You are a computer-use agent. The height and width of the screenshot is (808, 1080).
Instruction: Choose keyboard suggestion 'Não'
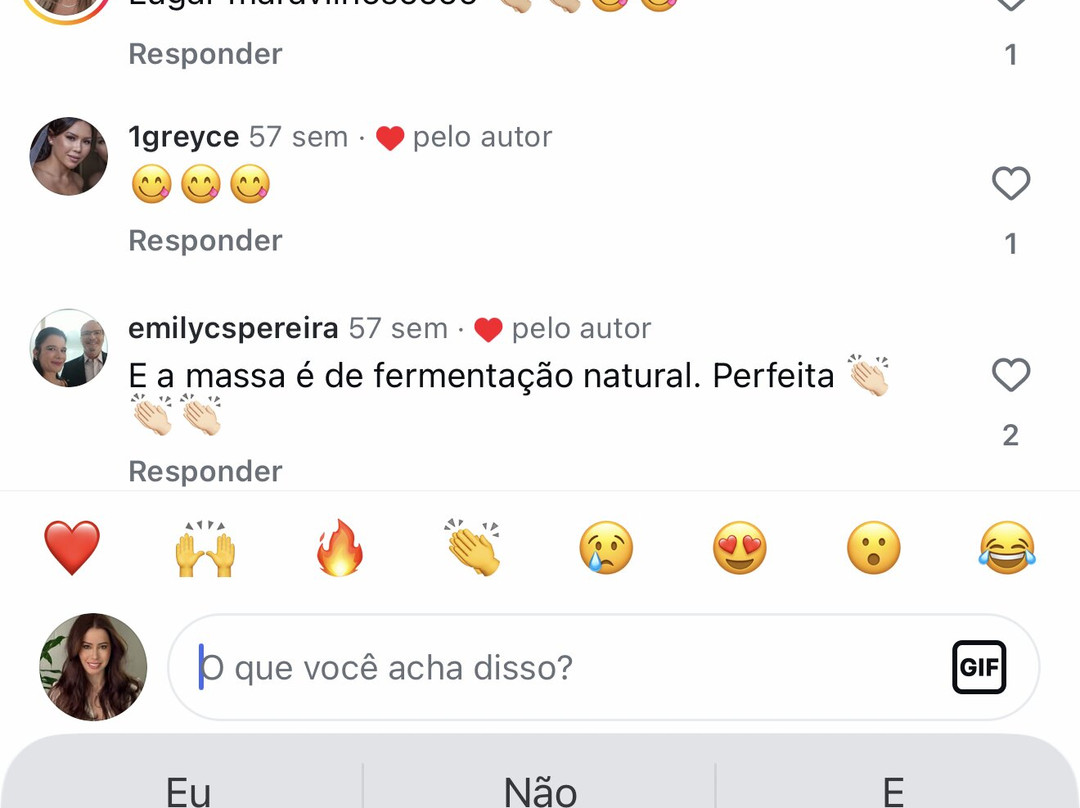click(x=540, y=792)
